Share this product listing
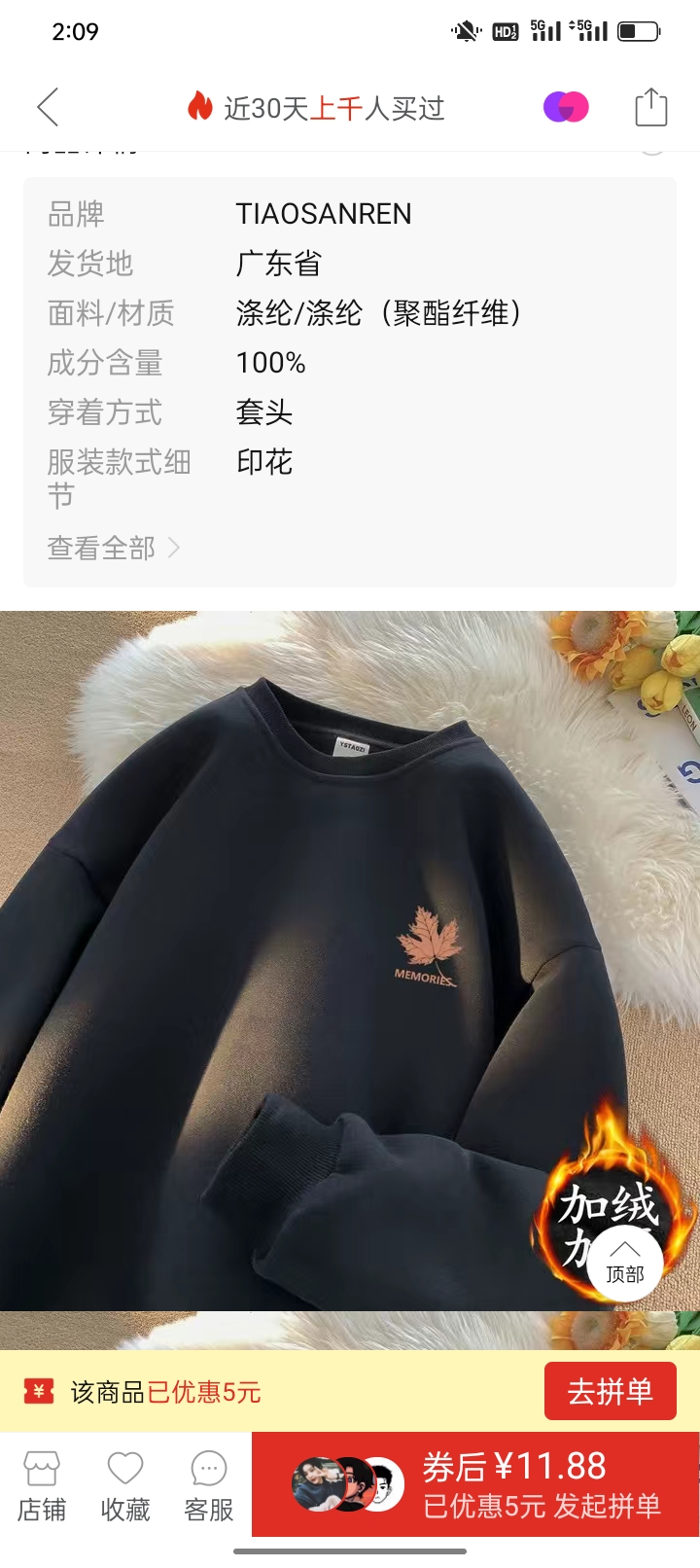The height and width of the screenshot is (1568, 700). pyautogui.click(x=650, y=107)
